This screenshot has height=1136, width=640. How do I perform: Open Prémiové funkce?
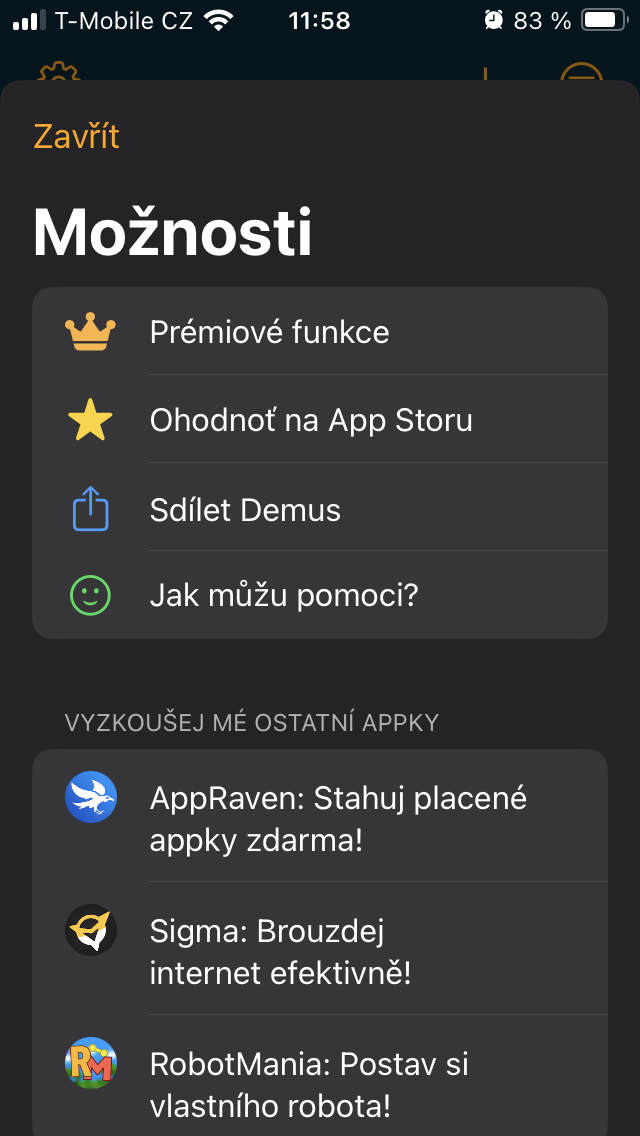[x=320, y=332]
